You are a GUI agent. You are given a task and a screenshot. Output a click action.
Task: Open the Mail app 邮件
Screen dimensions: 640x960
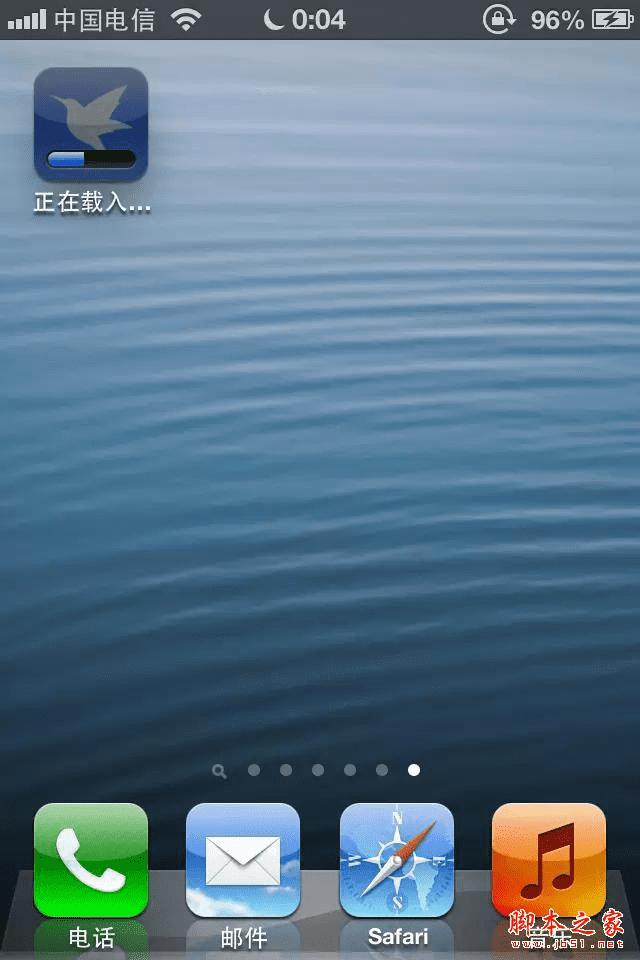tap(243, 861)
